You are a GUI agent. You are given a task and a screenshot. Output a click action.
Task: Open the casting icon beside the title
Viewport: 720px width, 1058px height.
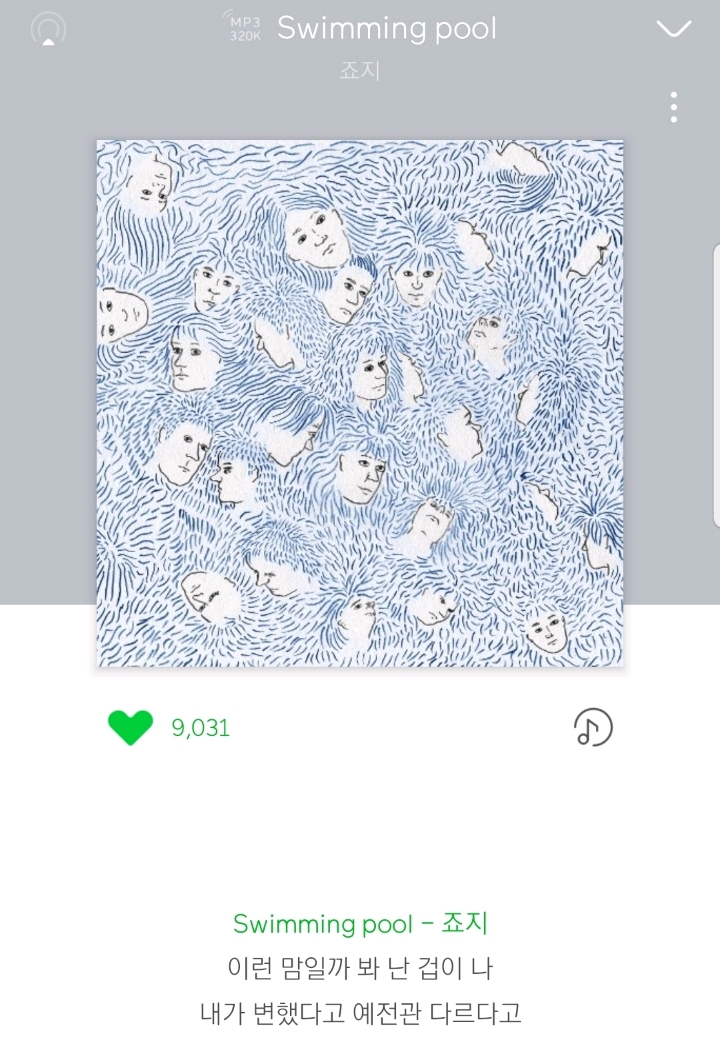[x=47, y=29]
